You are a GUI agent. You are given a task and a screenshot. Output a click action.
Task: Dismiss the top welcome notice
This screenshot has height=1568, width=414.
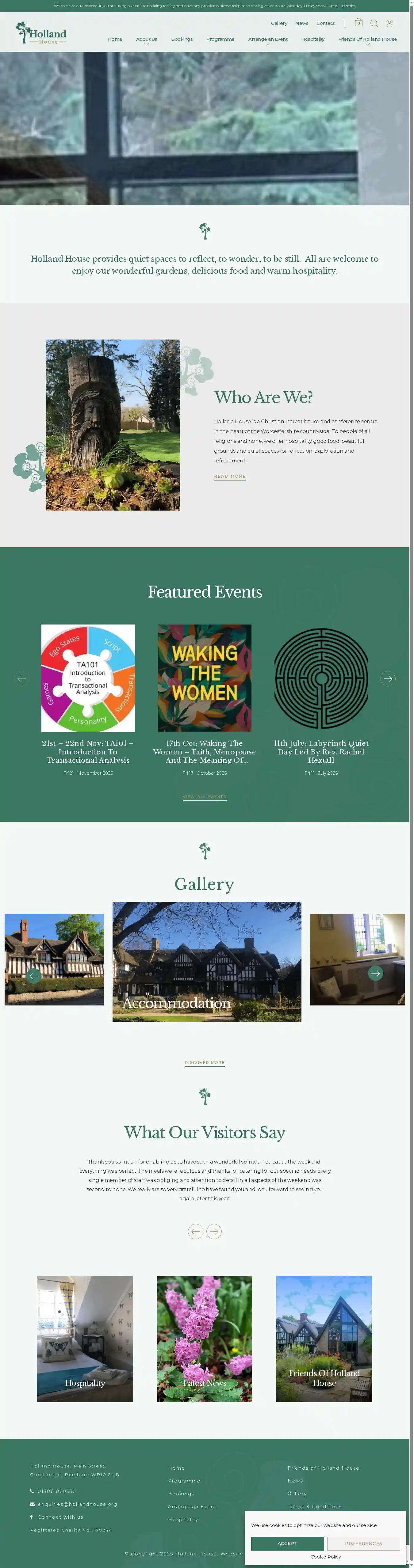348,6
